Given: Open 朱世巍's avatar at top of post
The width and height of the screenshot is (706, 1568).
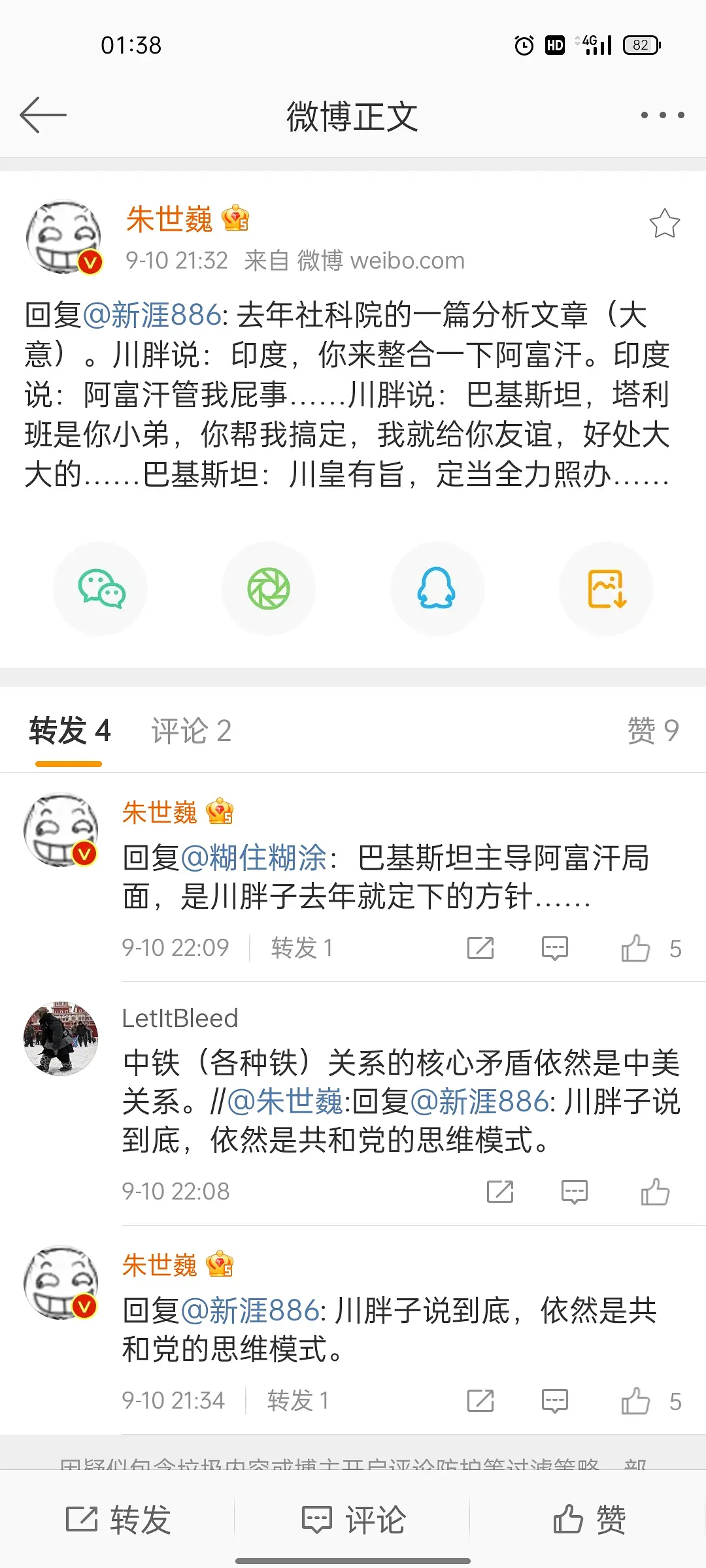Looking at the screenshot, I should (63, 237).
